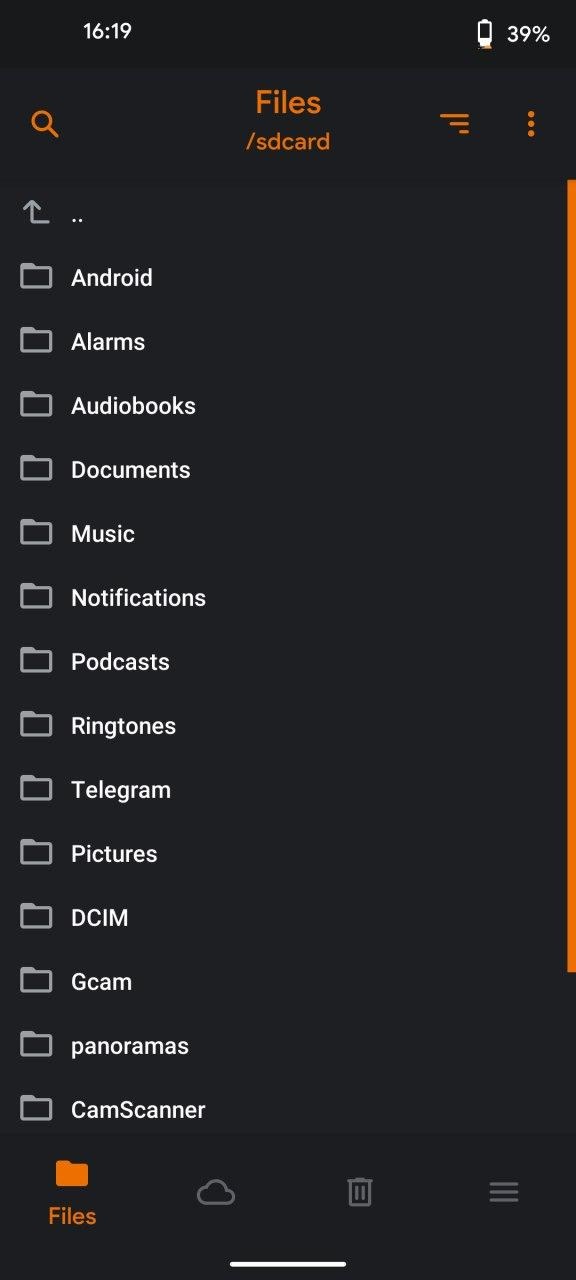The height and width of the screenshot is (1280, 576).
Task: Open the three-dot overflow menu
Action: tap(531, 124)
